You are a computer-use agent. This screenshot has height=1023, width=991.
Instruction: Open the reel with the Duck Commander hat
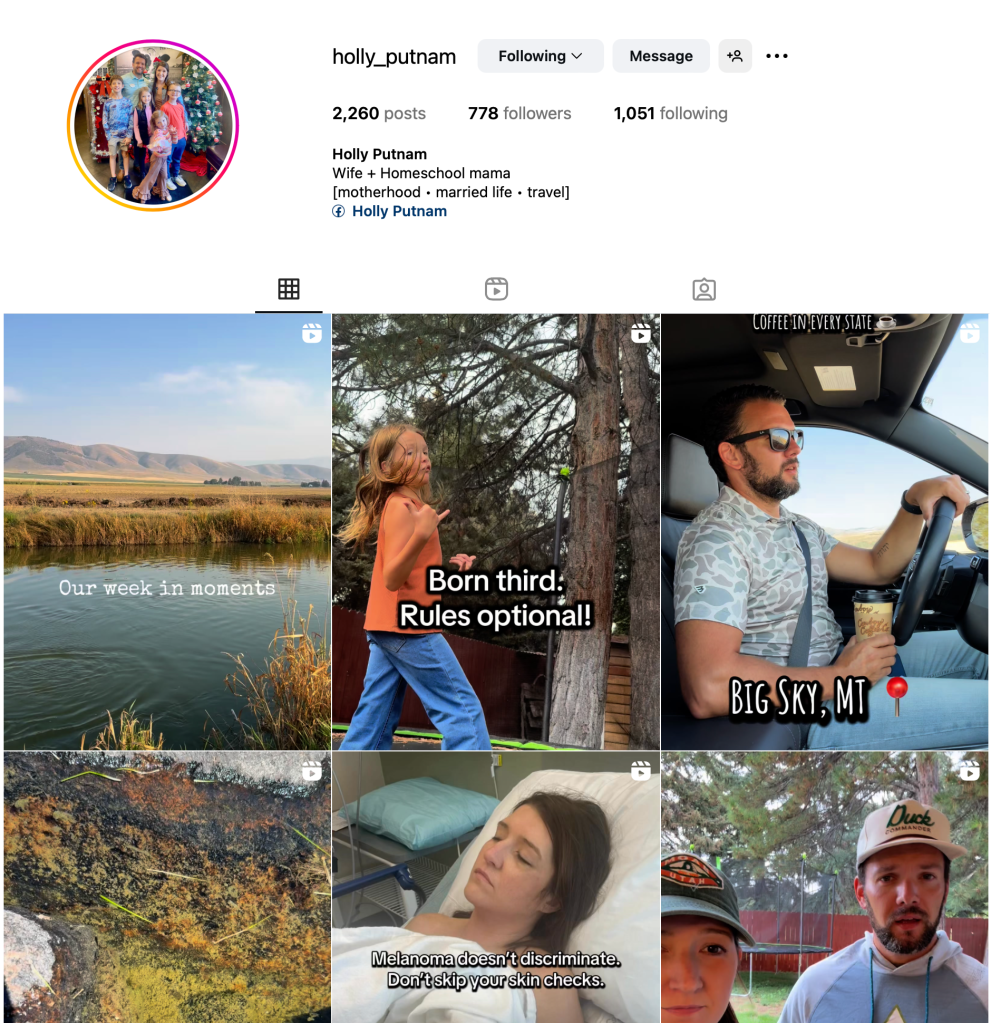tap(824, 887)
